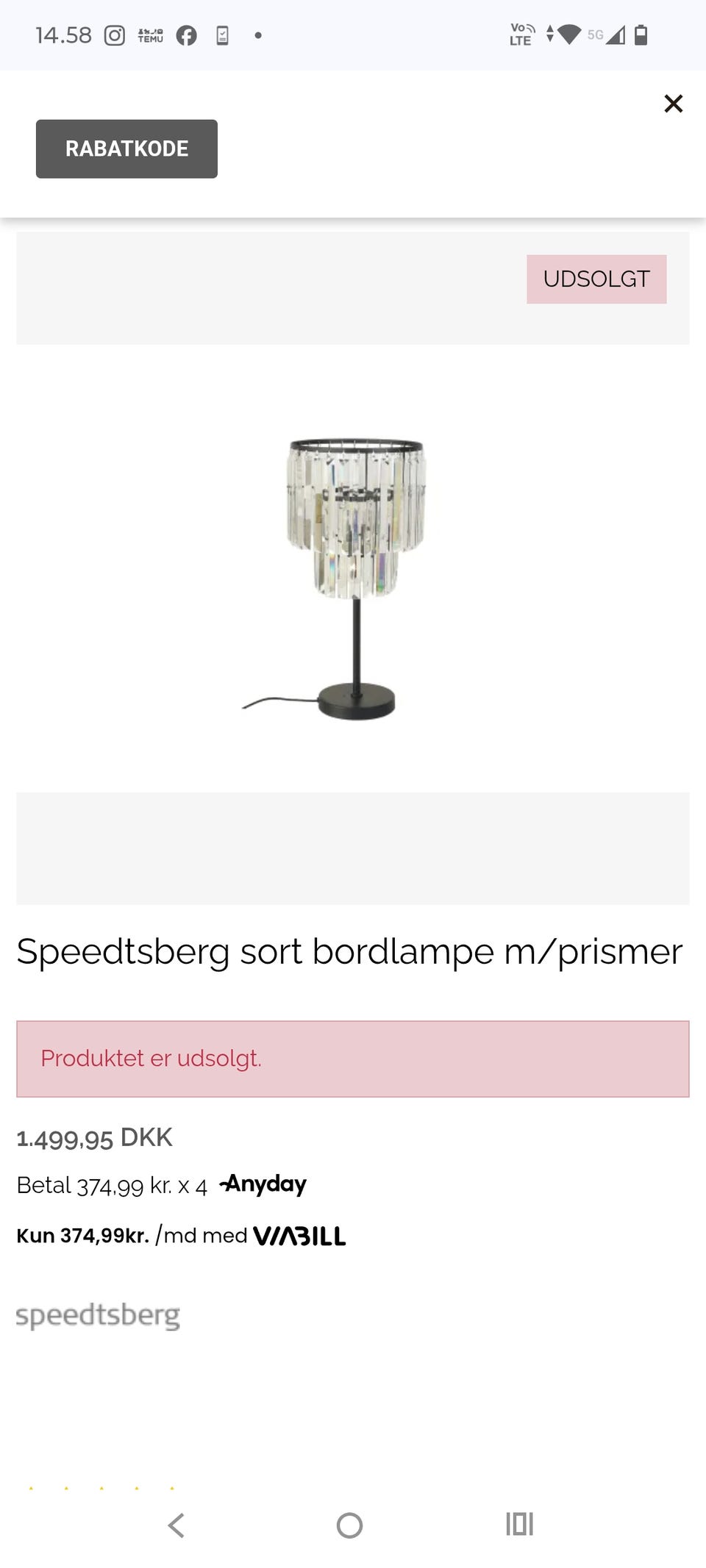This screenshot has width=706, height=1568.
Task: Open recent apps with the square navigation button
Action: [x=519, y=1525]
